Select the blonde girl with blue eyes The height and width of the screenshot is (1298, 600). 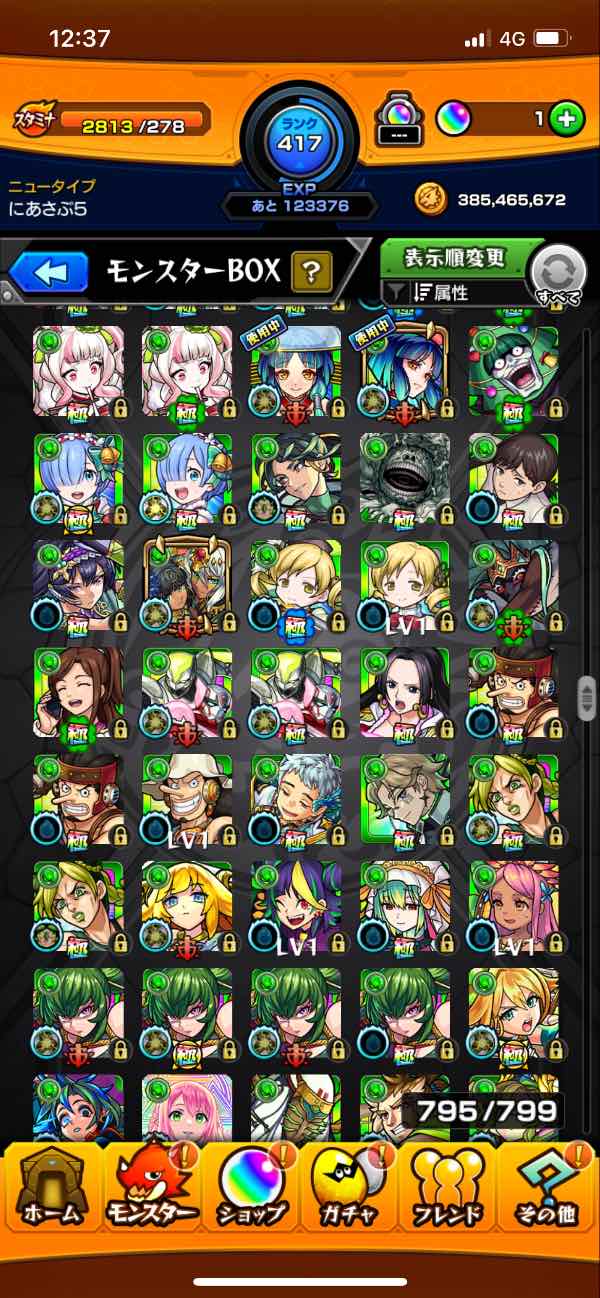coord(187,906)
